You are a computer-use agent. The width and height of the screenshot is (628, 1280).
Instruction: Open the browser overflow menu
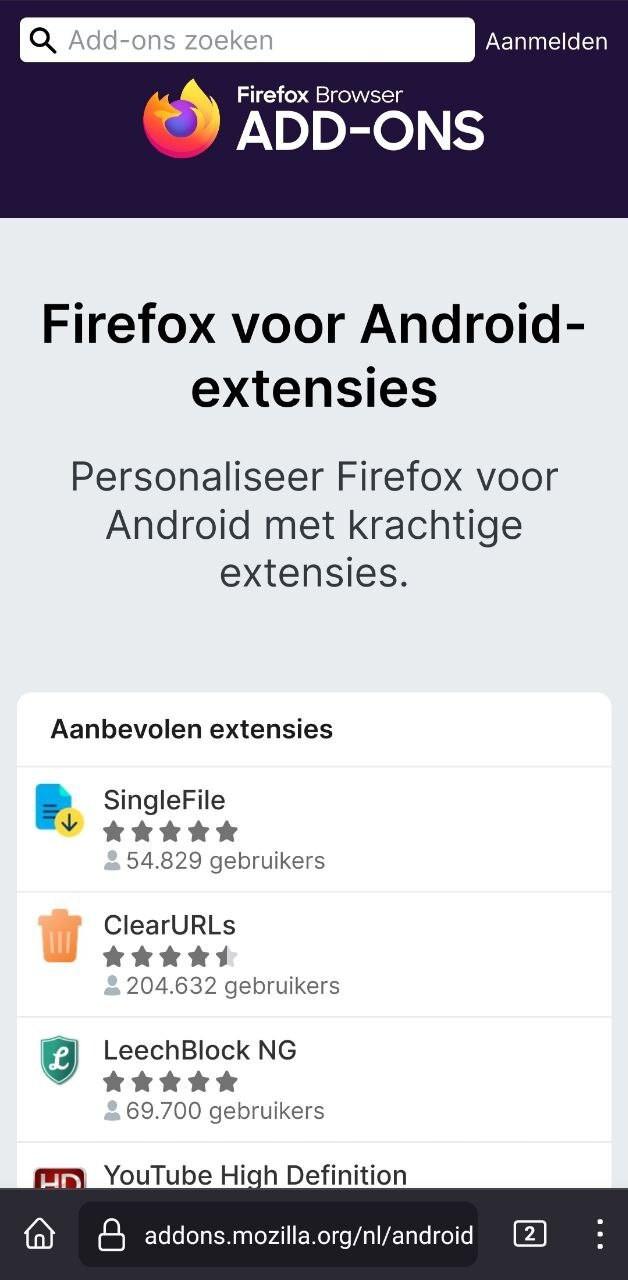pyautogui.click(x=599, y=1234)
